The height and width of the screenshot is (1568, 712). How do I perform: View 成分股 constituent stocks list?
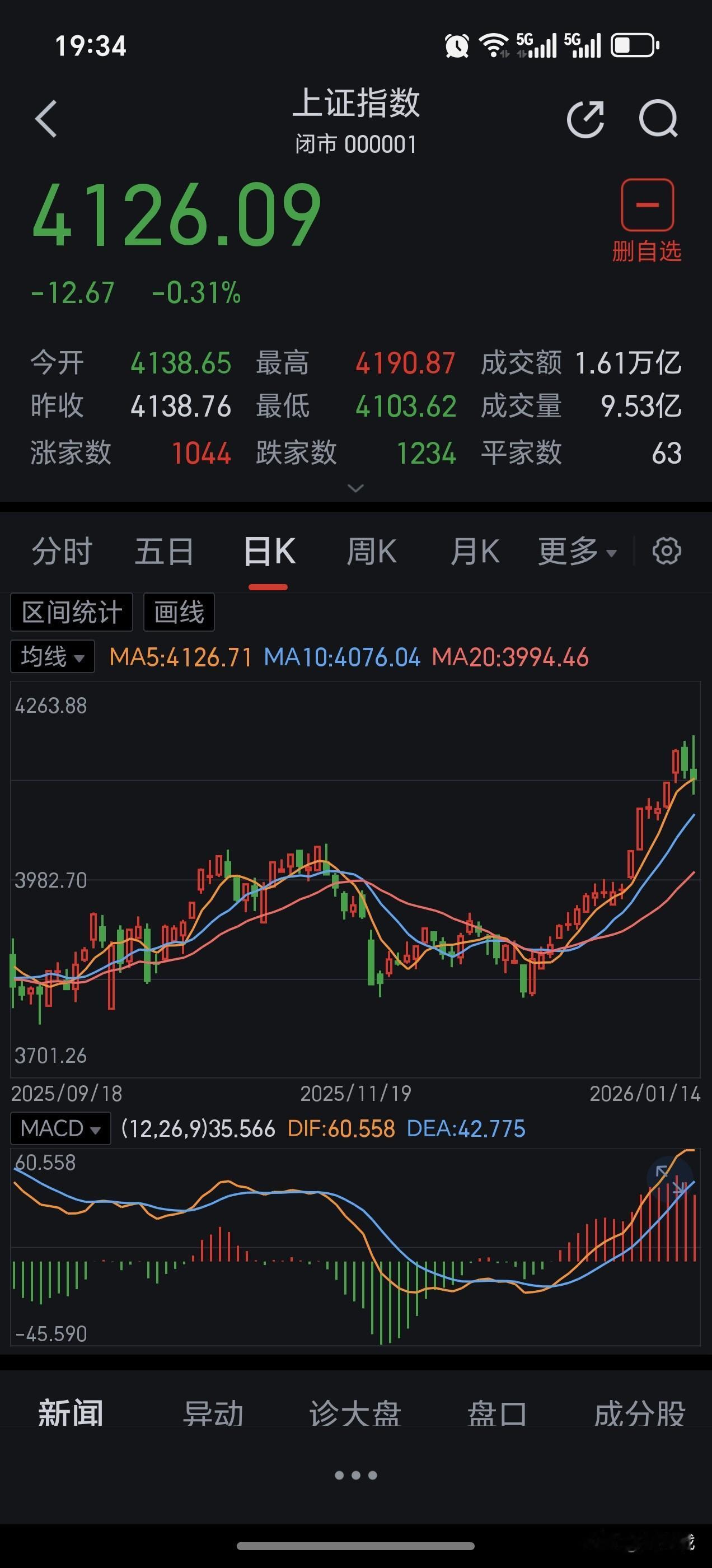[x=642, y=1414]
